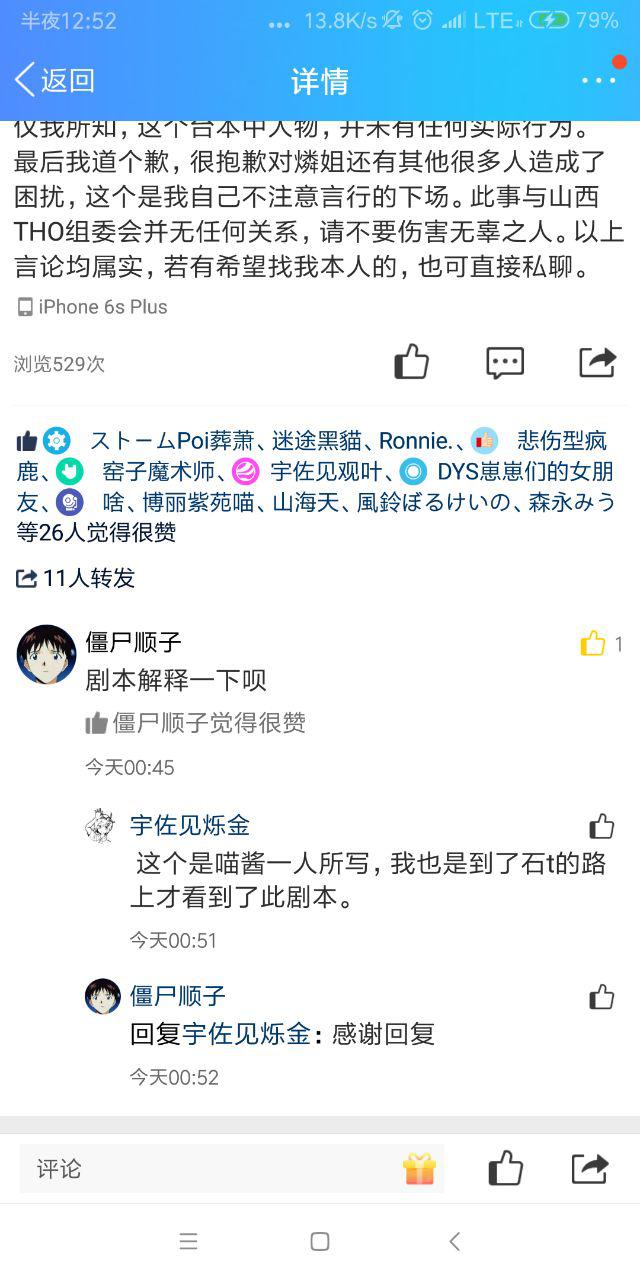
Task: Go back using 返回 button
Action: point(55,80)
